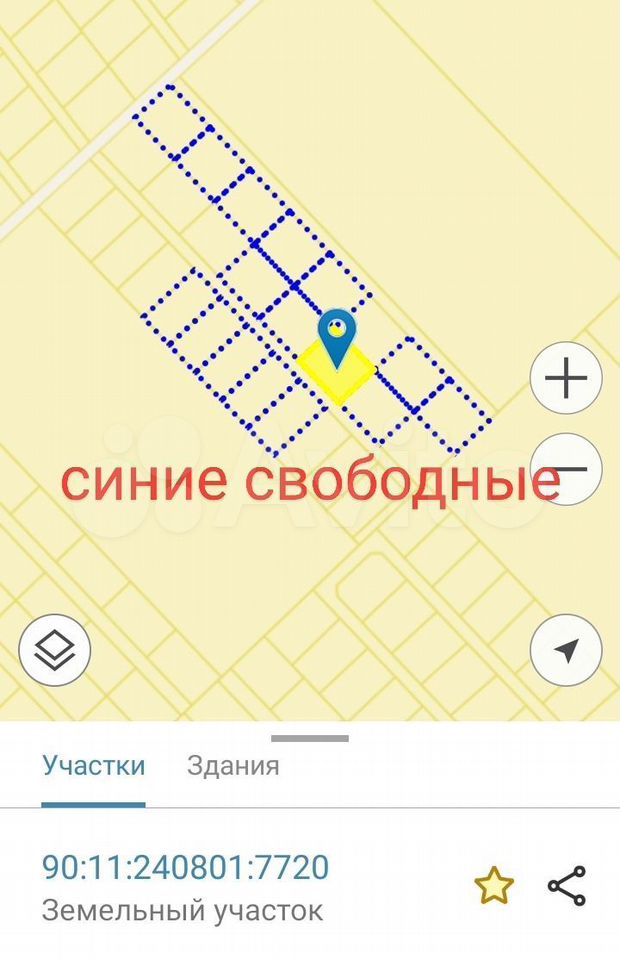
Task: Add parcel 90:11:240801:7720 to favorites
Action: click(x=493, y=886)
